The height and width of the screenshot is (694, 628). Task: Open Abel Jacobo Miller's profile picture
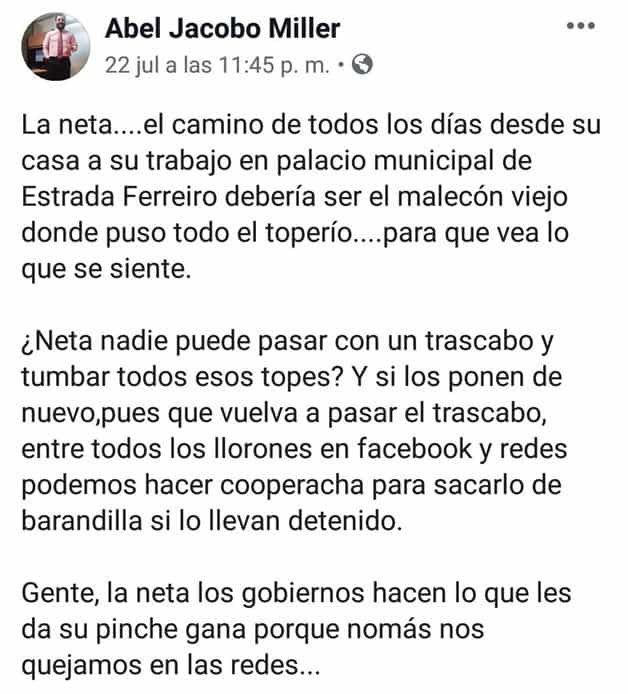click(x=57, y=47)
